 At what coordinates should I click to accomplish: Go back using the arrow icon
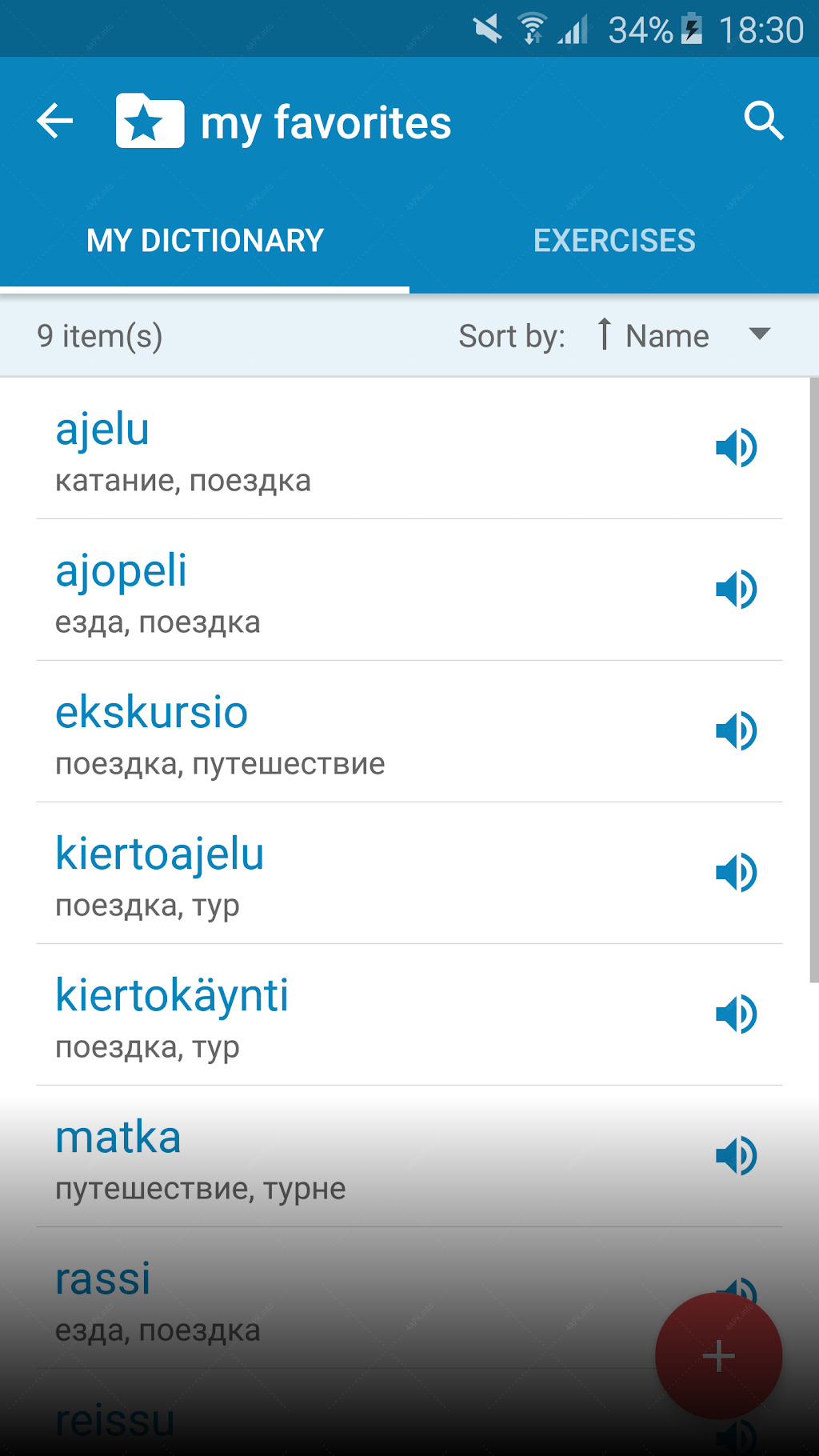click(55, 122)
